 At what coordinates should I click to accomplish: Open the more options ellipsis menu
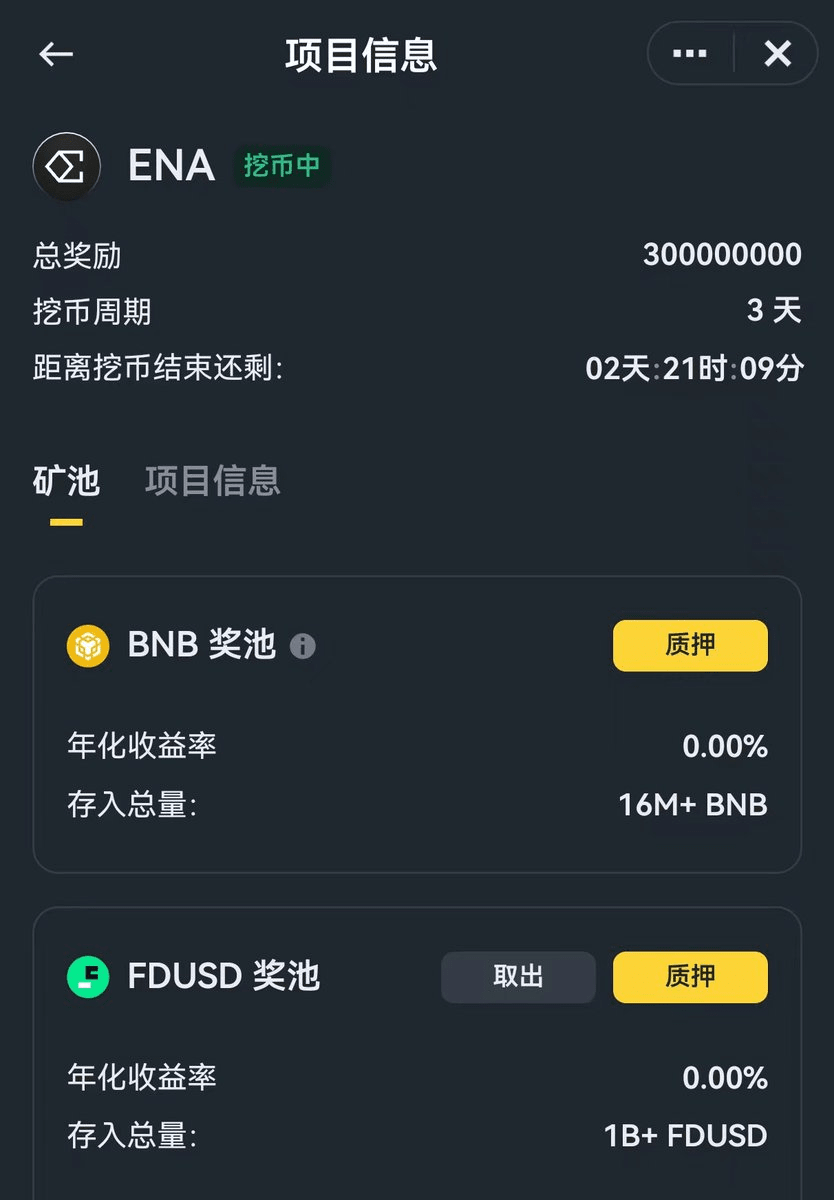[x=688, y=54]
